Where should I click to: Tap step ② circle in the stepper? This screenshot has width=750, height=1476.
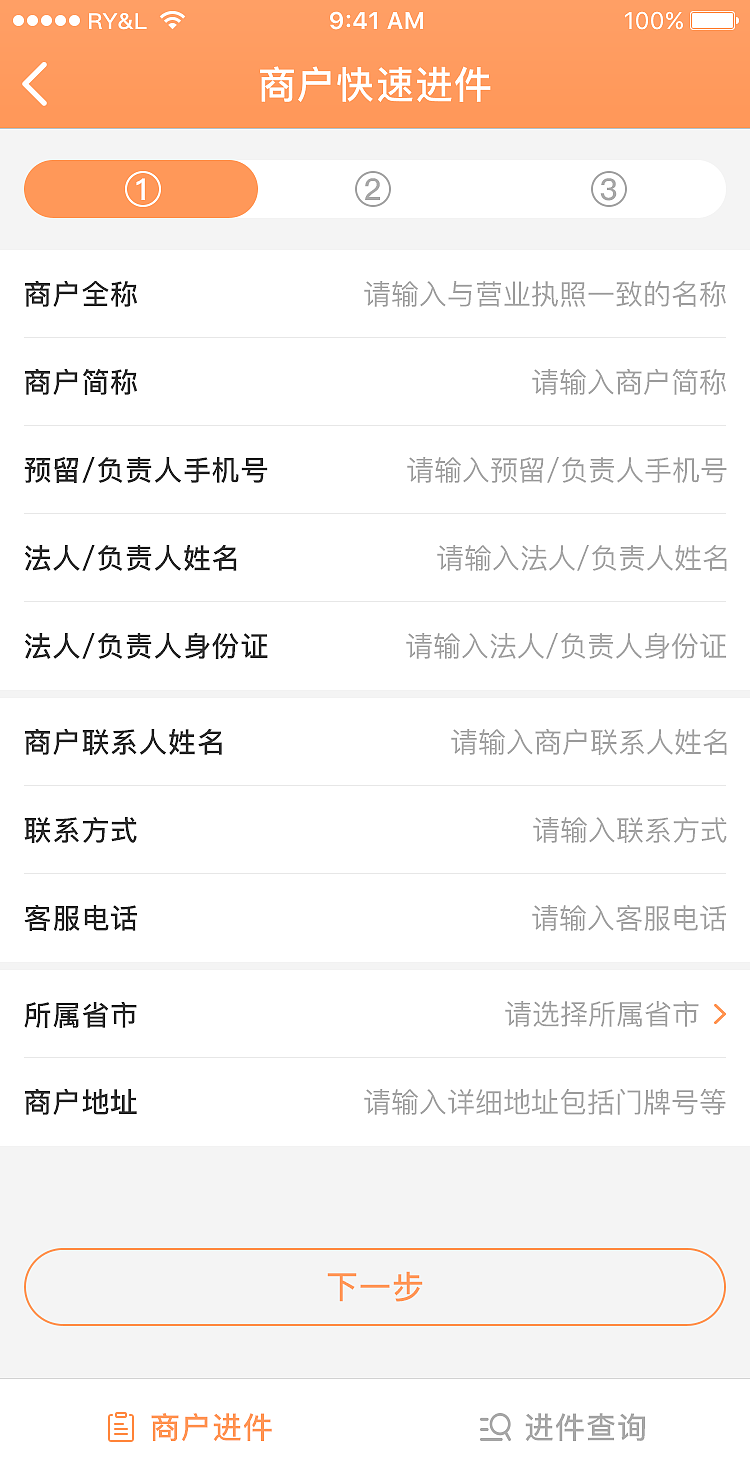[x=372, y=188]
